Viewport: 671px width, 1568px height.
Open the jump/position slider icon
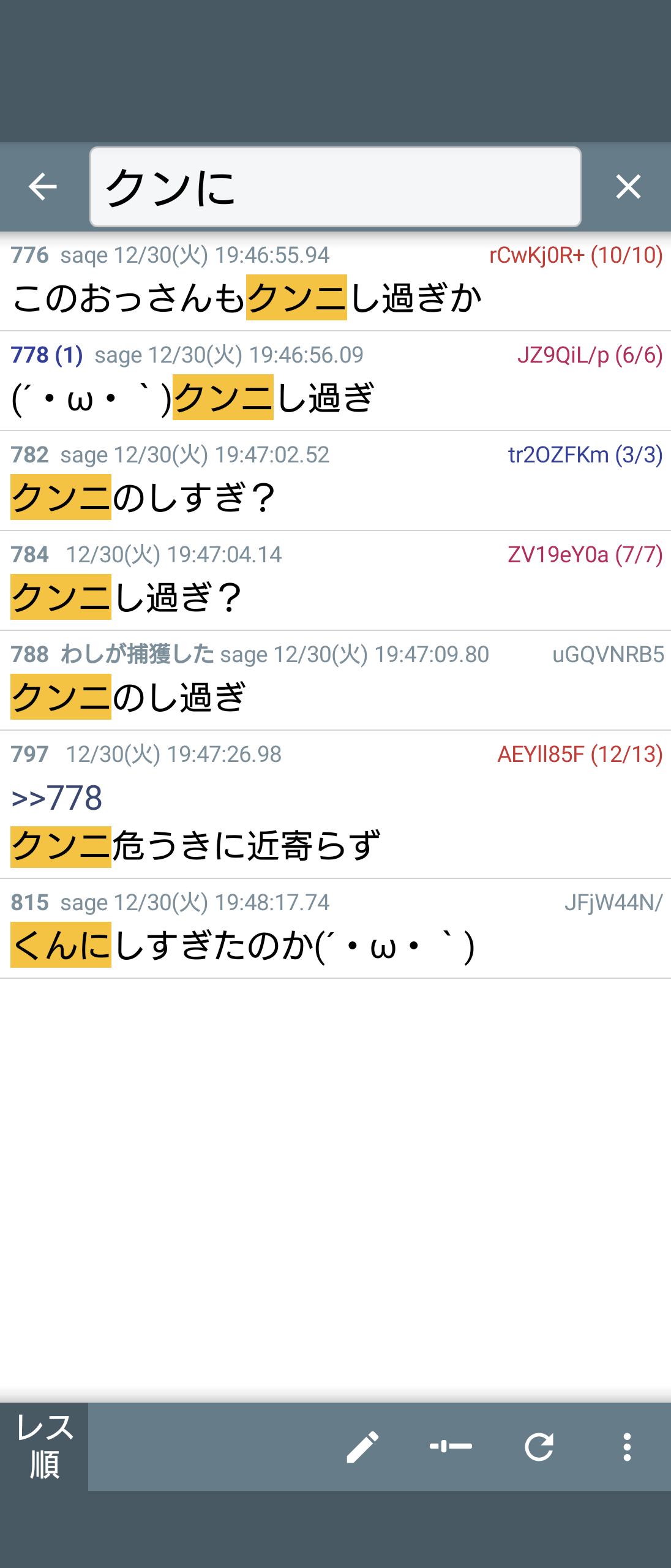pyautogui.click(x=451, y=1447)
